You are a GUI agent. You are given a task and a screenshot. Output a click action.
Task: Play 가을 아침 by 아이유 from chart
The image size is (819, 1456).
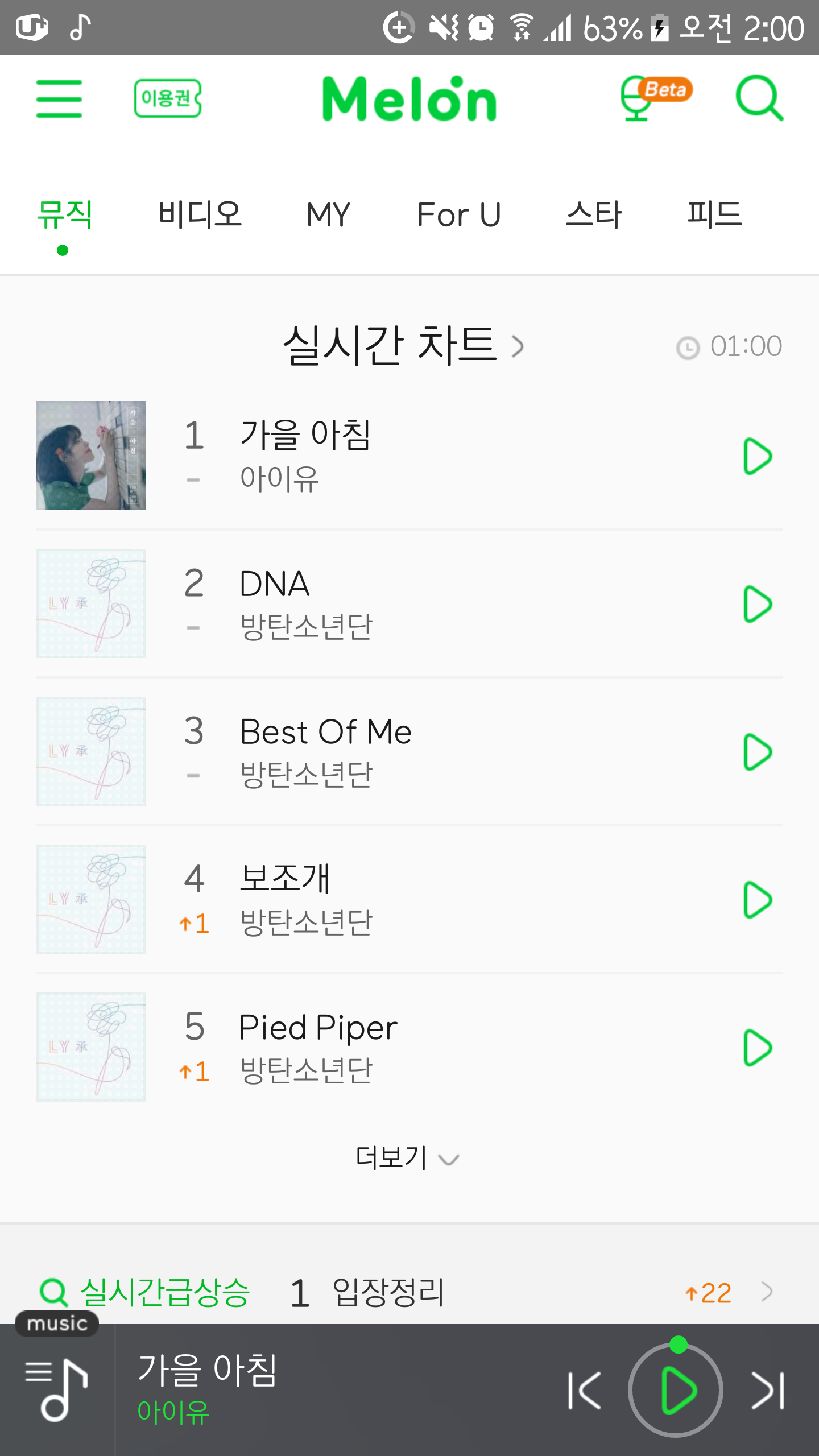pos(758,456)
